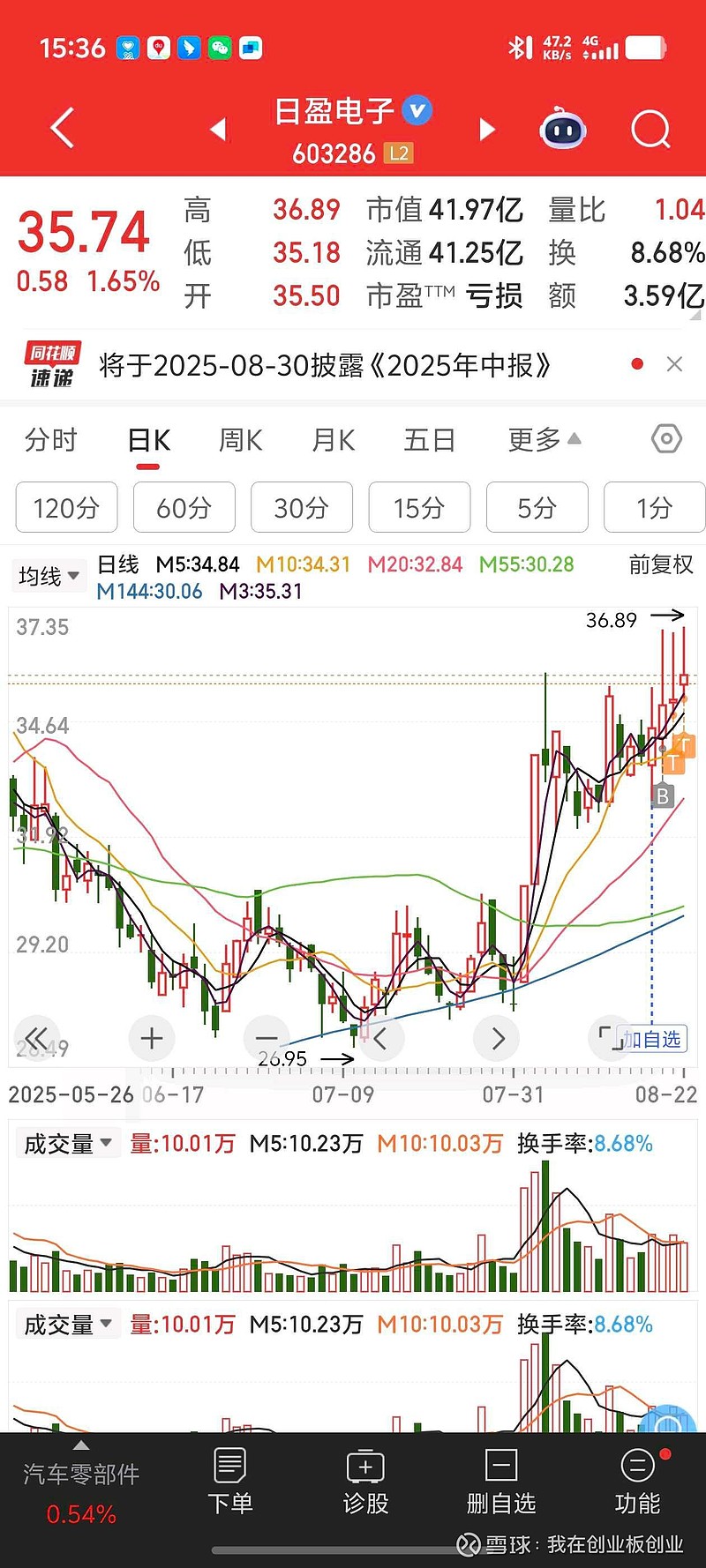
Task: Open 诊股 stock diagnosis
Action: point(365,1482)
